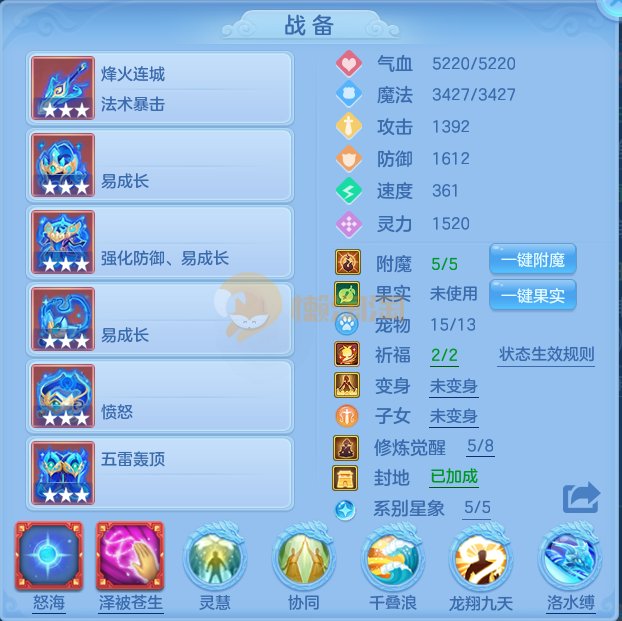View 修炼觉醒 5/8 details
The height and width of the screenshot is (621, 622).
pos(479,447)
